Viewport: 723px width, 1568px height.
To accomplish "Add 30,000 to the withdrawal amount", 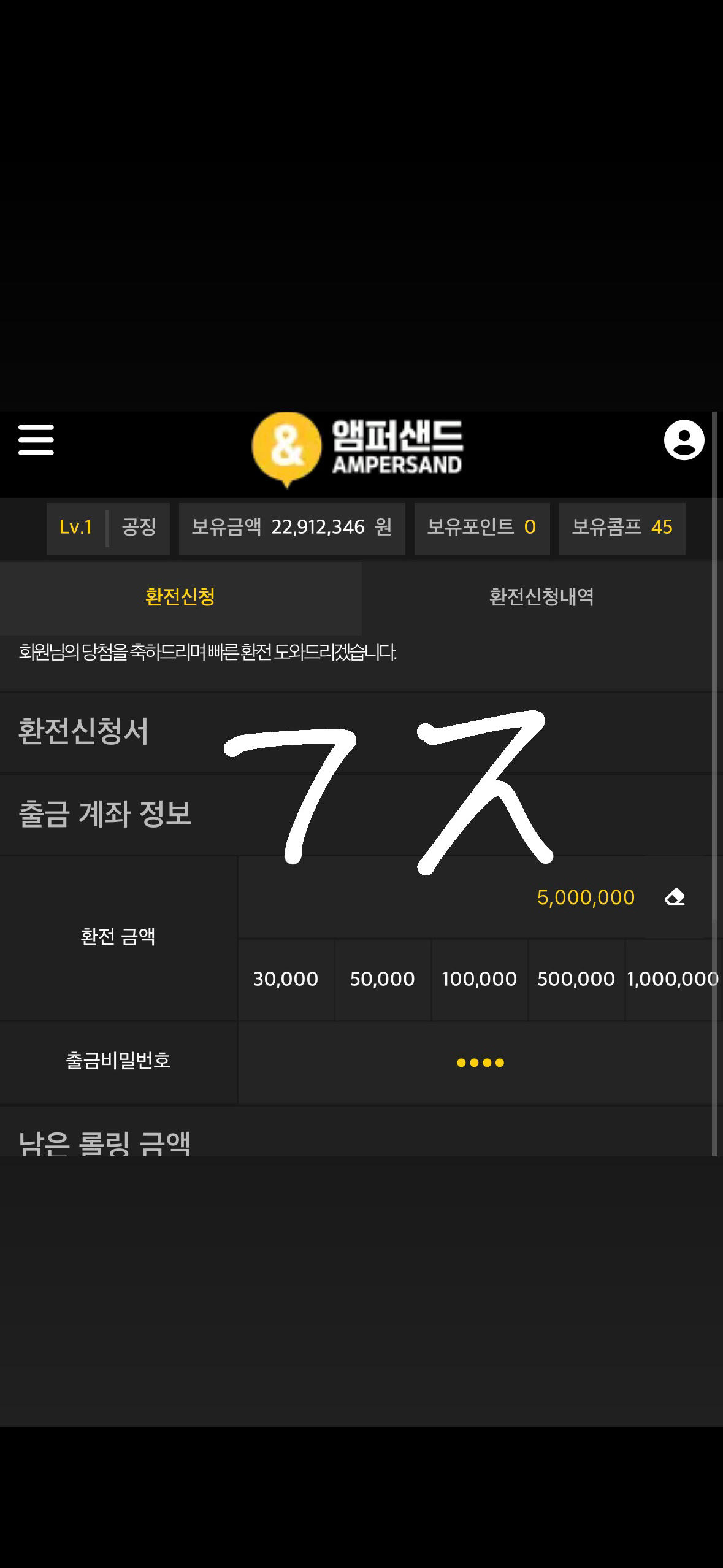I will pyautogui.click(x=286, y=979).
